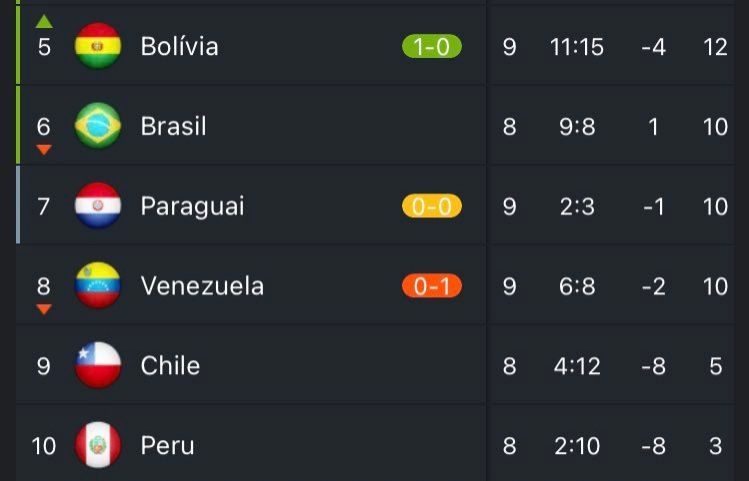
Task: Open the Chile team row
Action: [375, 365]
